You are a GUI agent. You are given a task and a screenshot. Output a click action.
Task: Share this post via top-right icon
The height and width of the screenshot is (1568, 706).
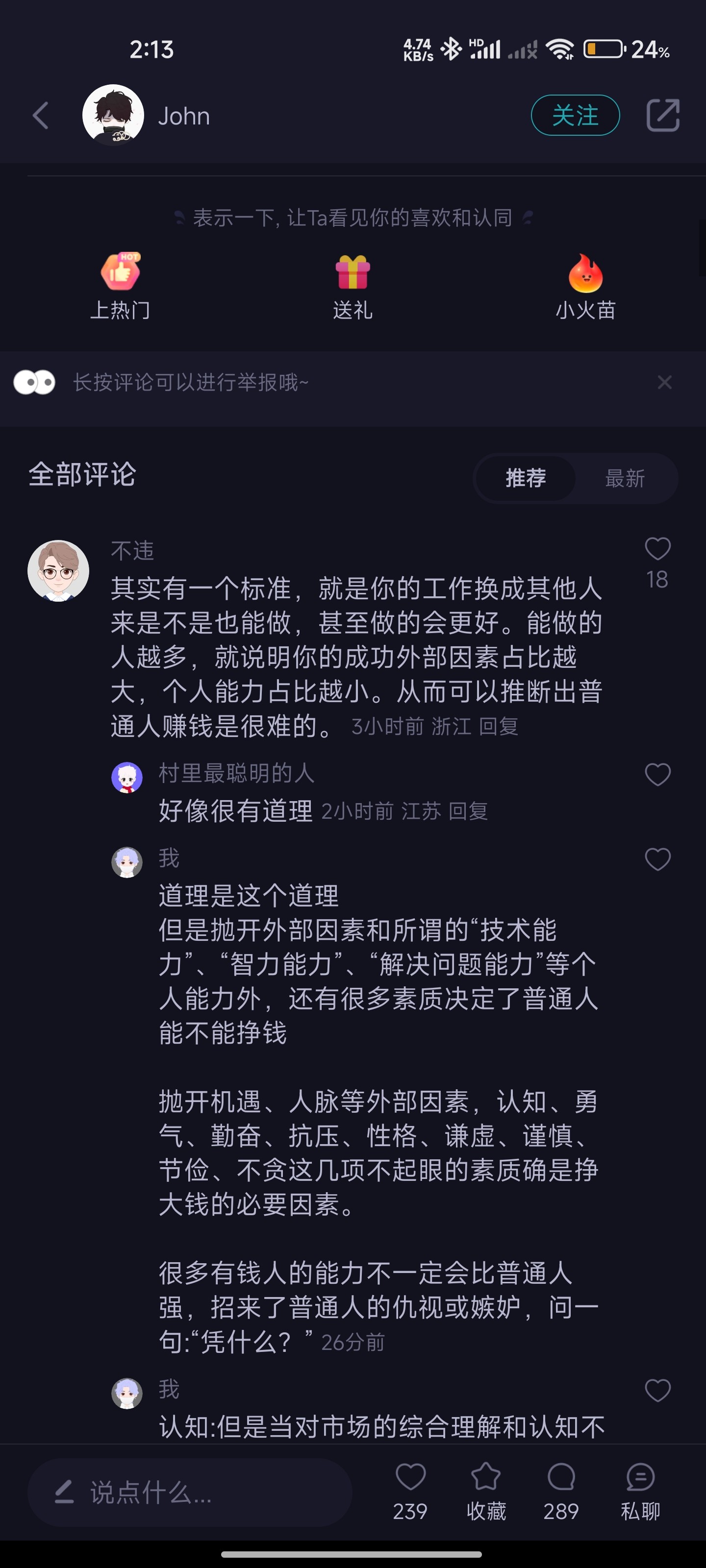(x=662, y=115)
